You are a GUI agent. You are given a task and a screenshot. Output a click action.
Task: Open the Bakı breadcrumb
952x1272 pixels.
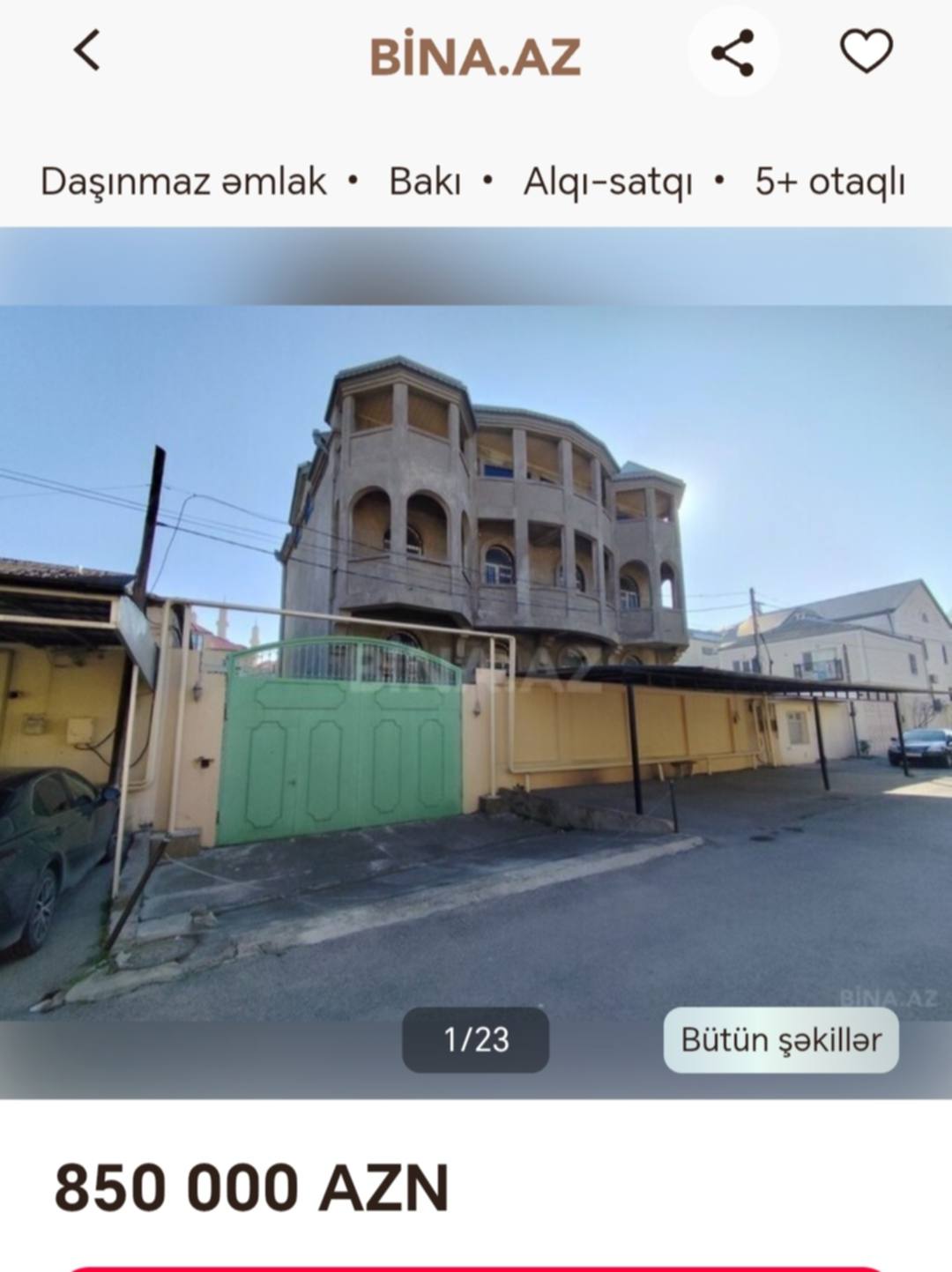tap(425, 182)
